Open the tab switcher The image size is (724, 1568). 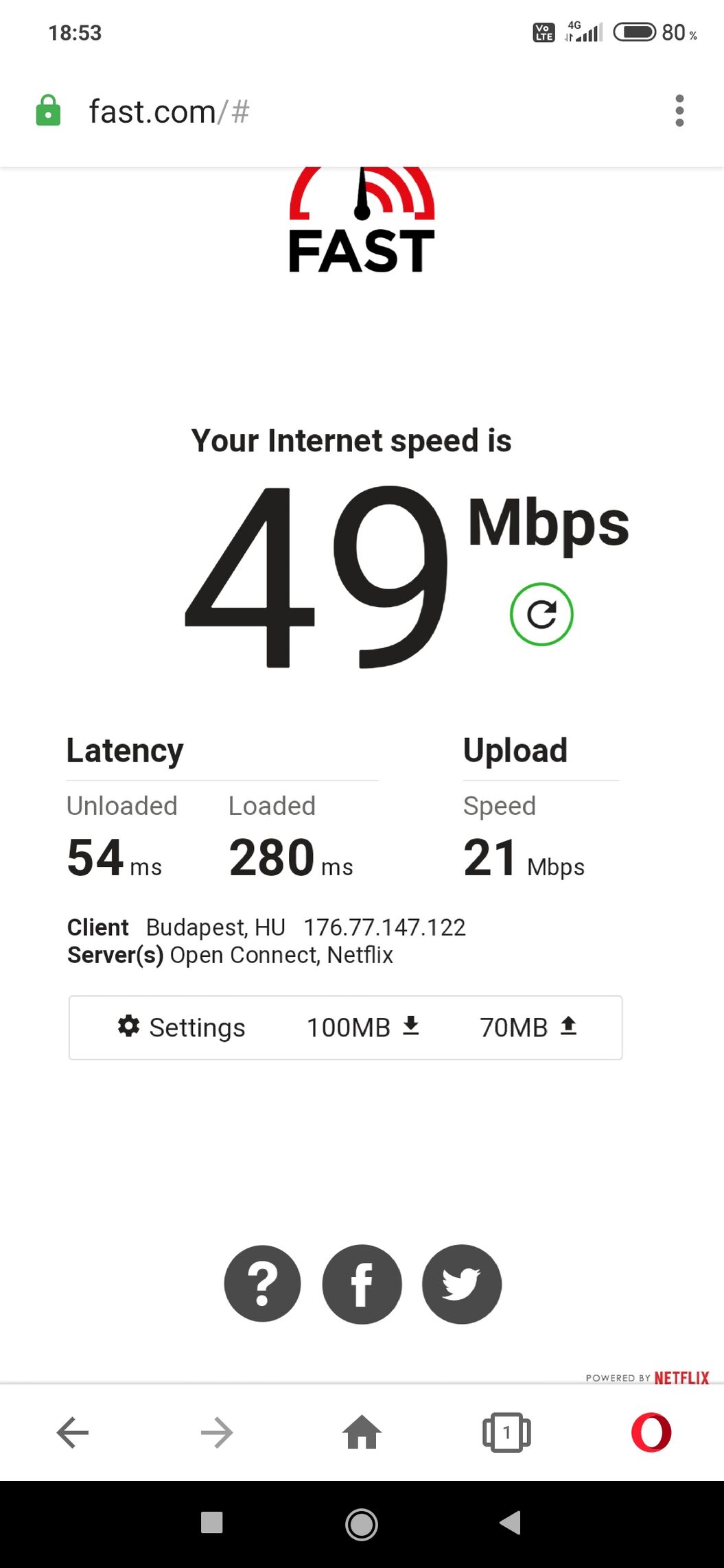pos(506,1432)
